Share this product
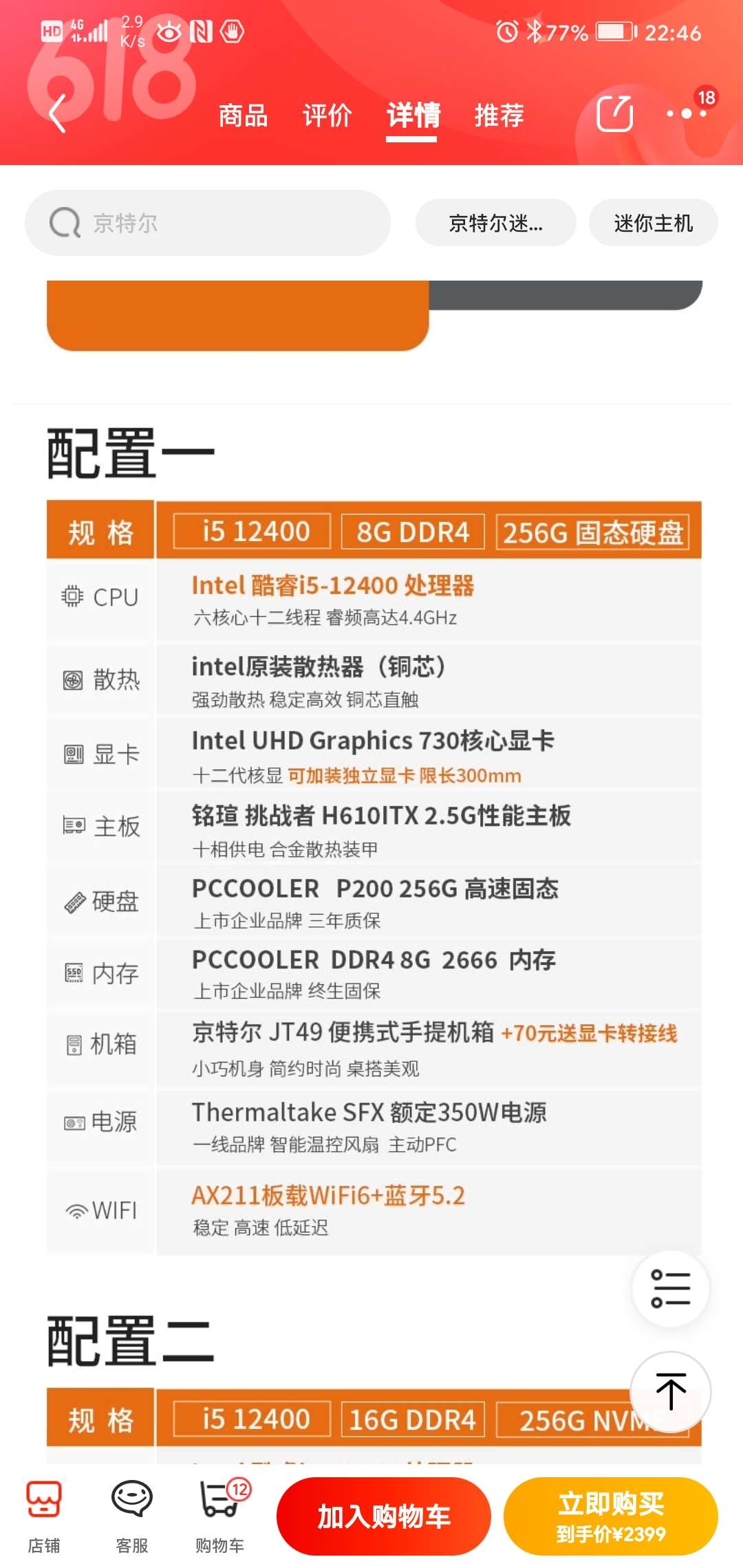The height and width of the screenshot is (1568, 743). coord(614,113)
